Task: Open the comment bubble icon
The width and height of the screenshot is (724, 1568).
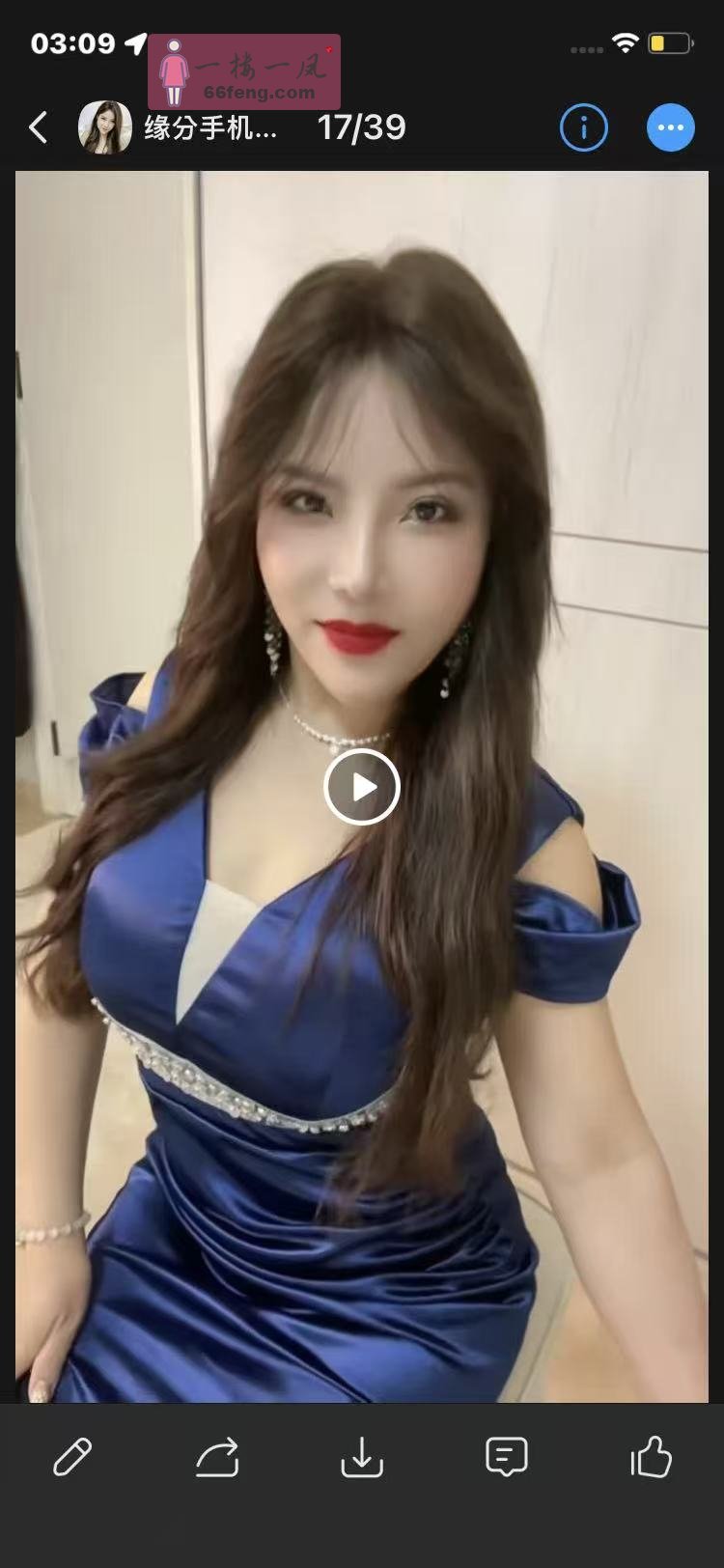Action: point(504,1458)
